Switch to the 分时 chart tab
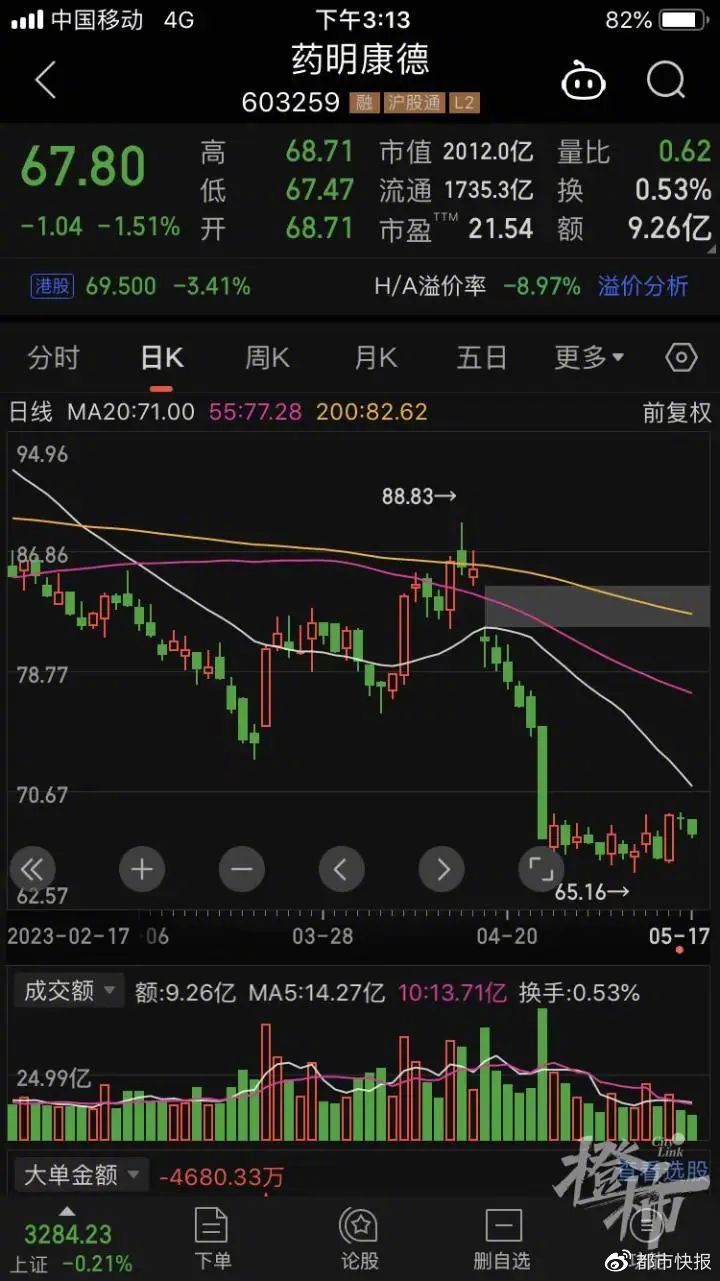 pyautogui.click(x=53, y=358)
